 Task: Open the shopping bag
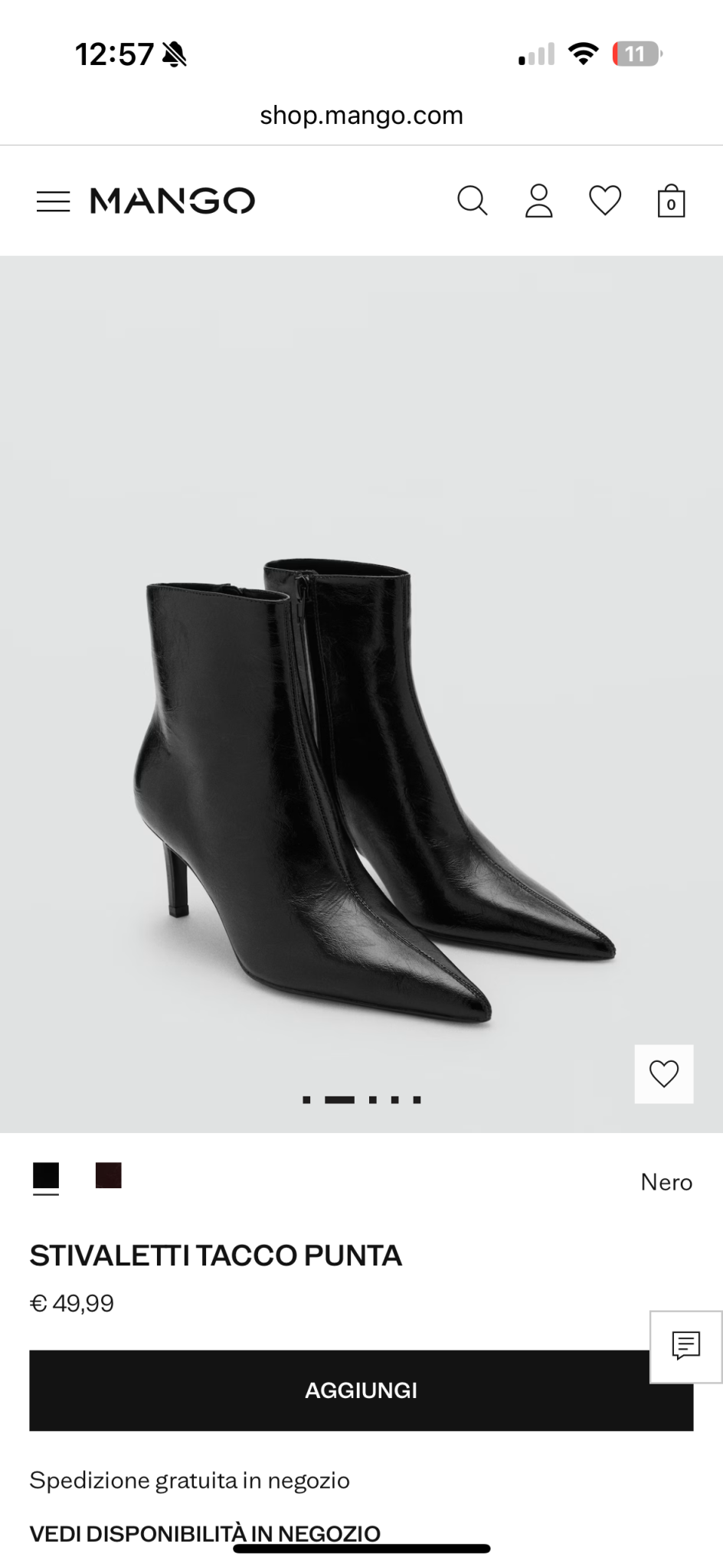(671, 201)
